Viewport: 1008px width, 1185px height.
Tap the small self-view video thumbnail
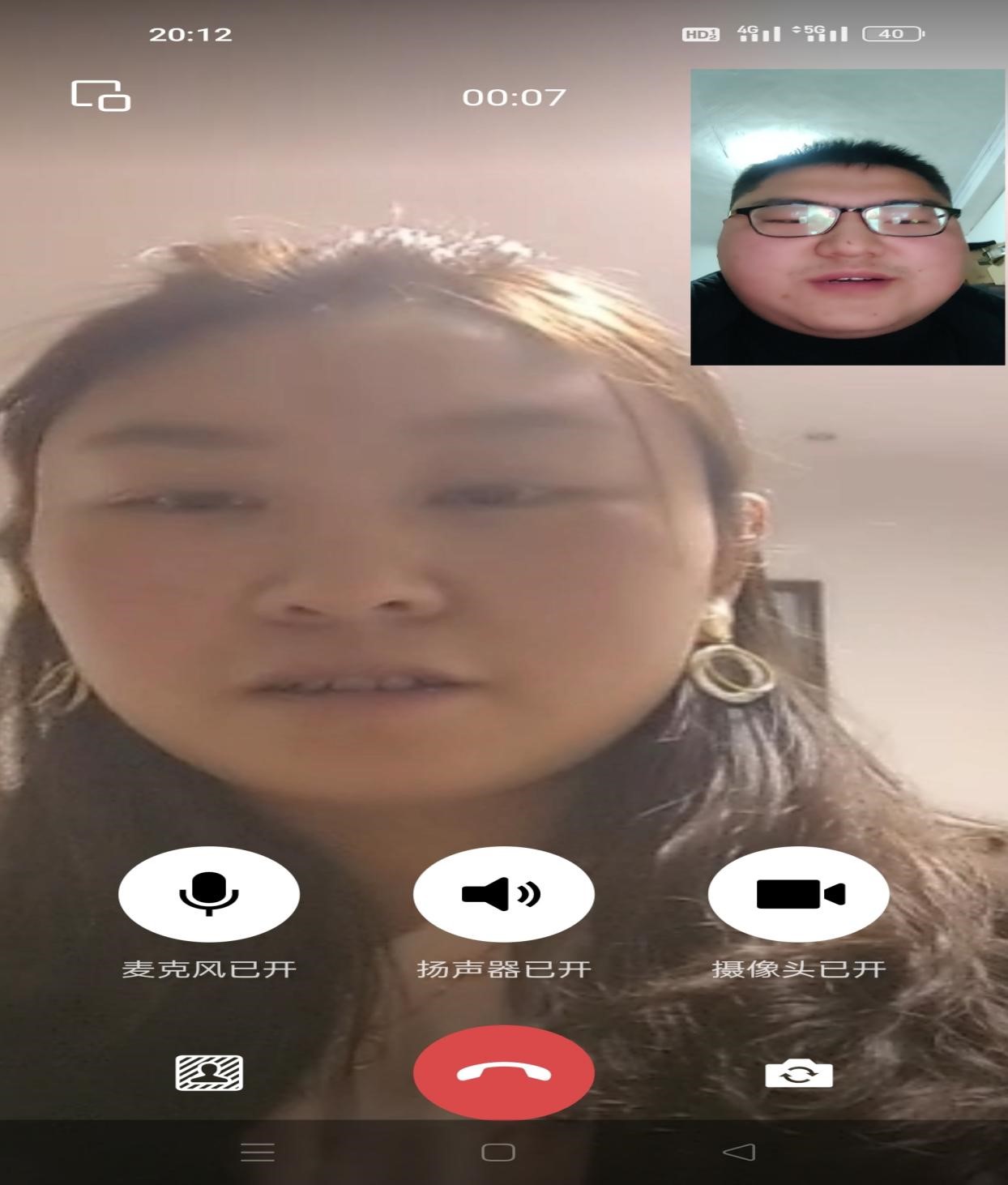[x=847, y=217]
